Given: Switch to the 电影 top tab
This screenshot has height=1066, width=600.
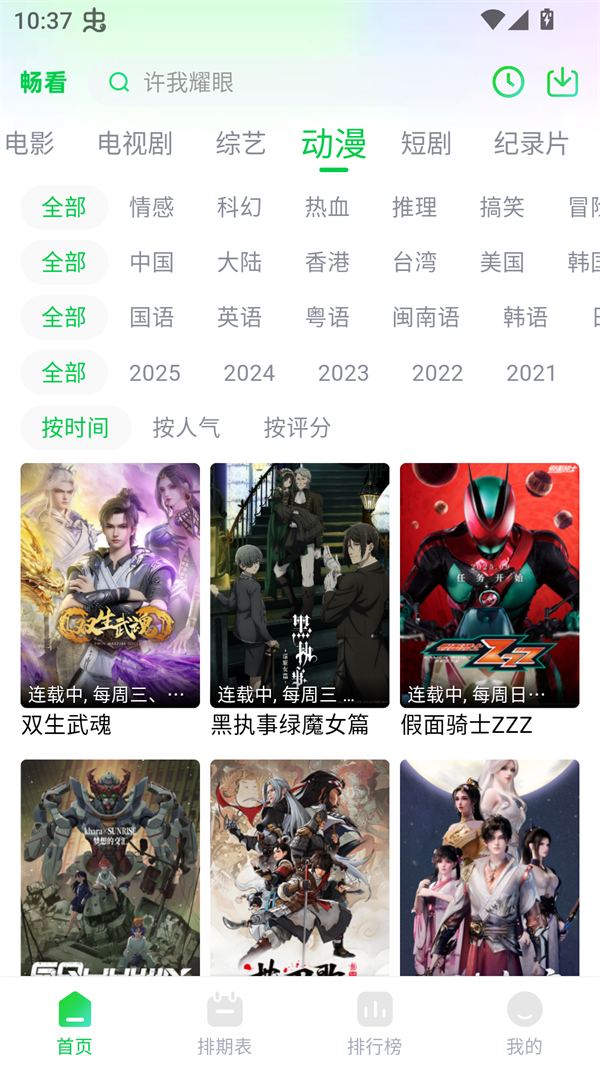Looking at the screenshot, I should click(x=30, y=144).
